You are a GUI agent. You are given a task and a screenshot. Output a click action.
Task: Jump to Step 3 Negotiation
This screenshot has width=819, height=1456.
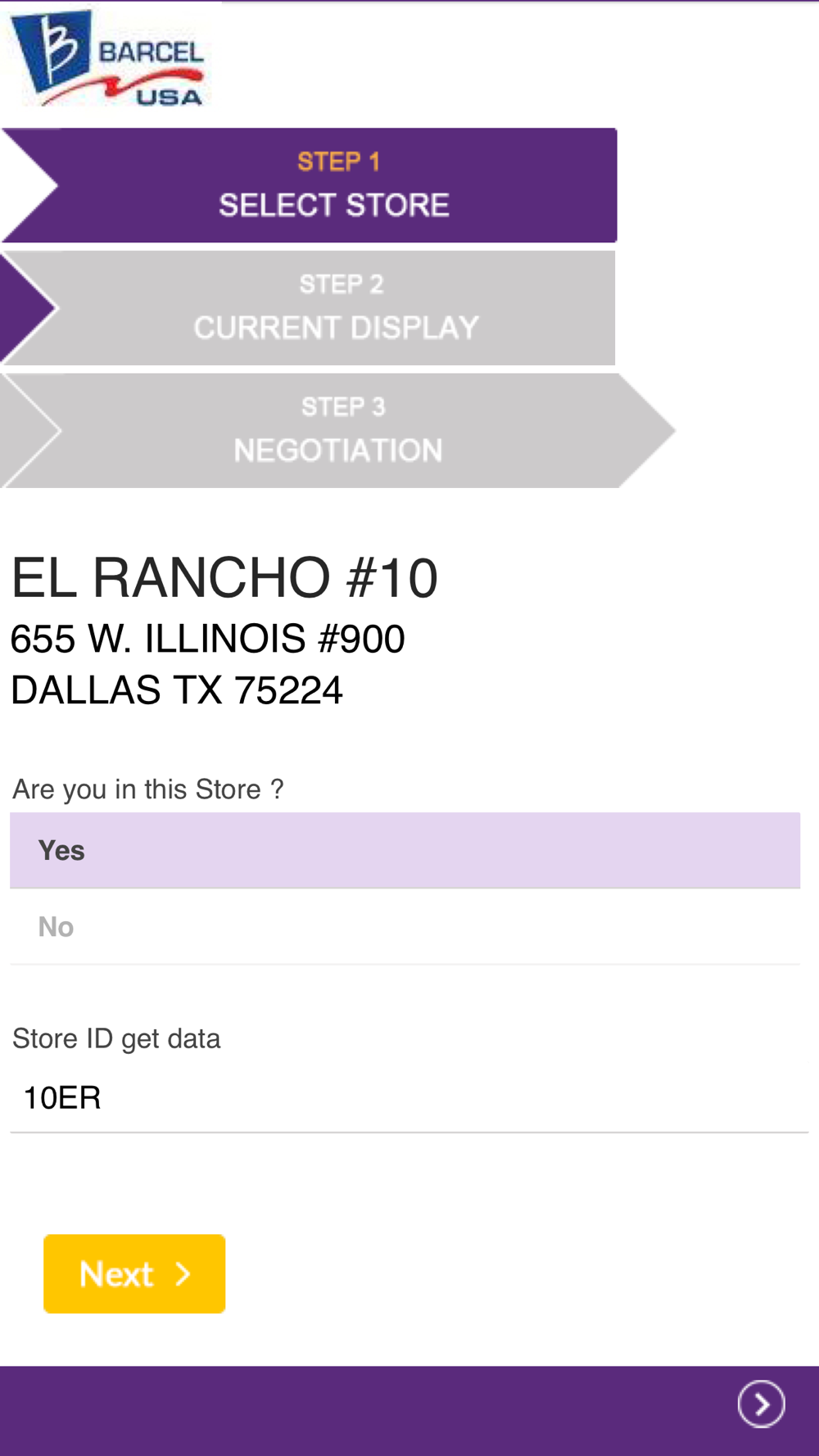[x=337, y=431]
